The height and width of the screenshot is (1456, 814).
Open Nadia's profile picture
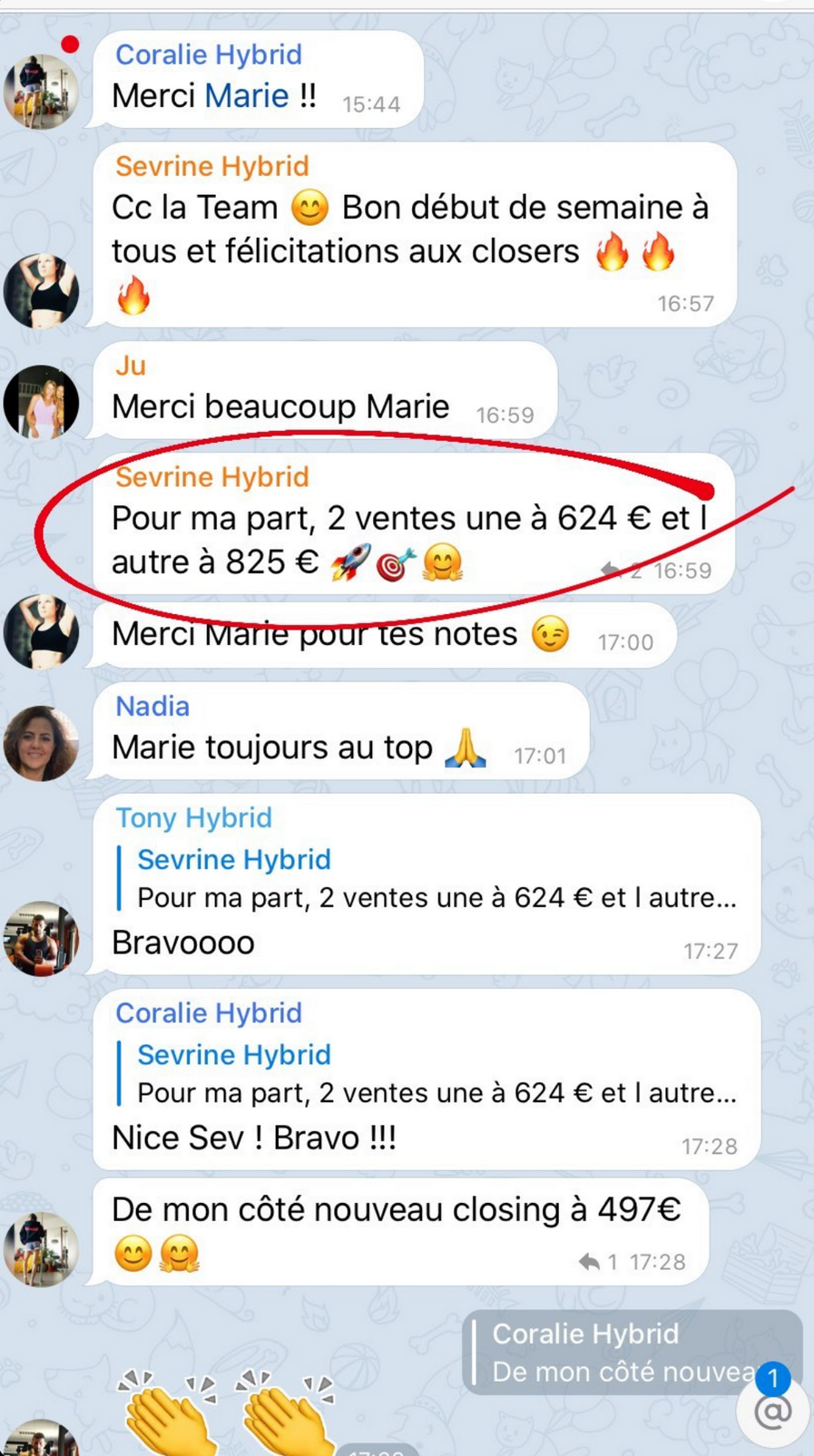tap(41, 744)
